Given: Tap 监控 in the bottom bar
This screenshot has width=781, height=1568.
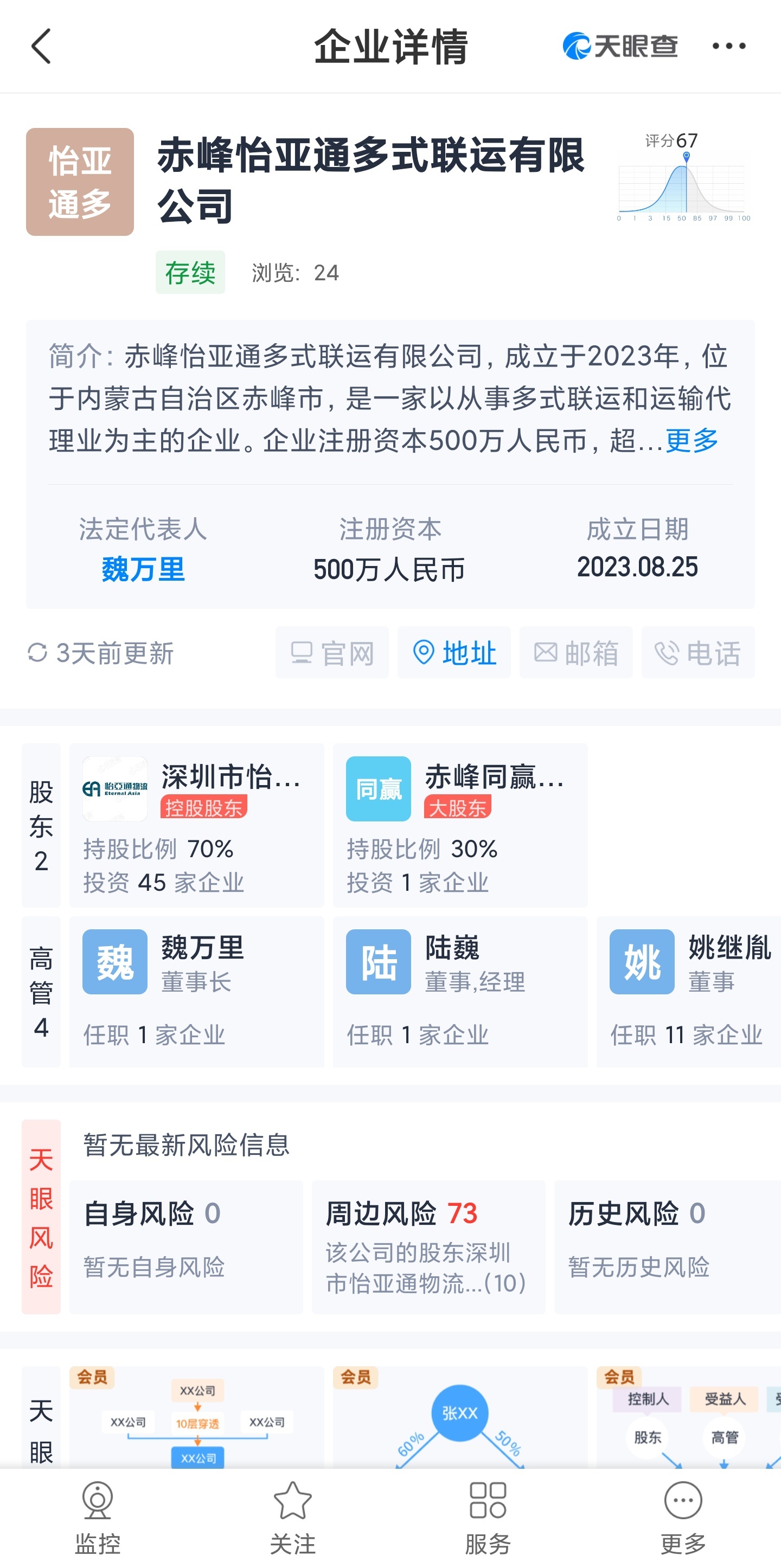Looking at the screenshot, I should coord(98,1518).
